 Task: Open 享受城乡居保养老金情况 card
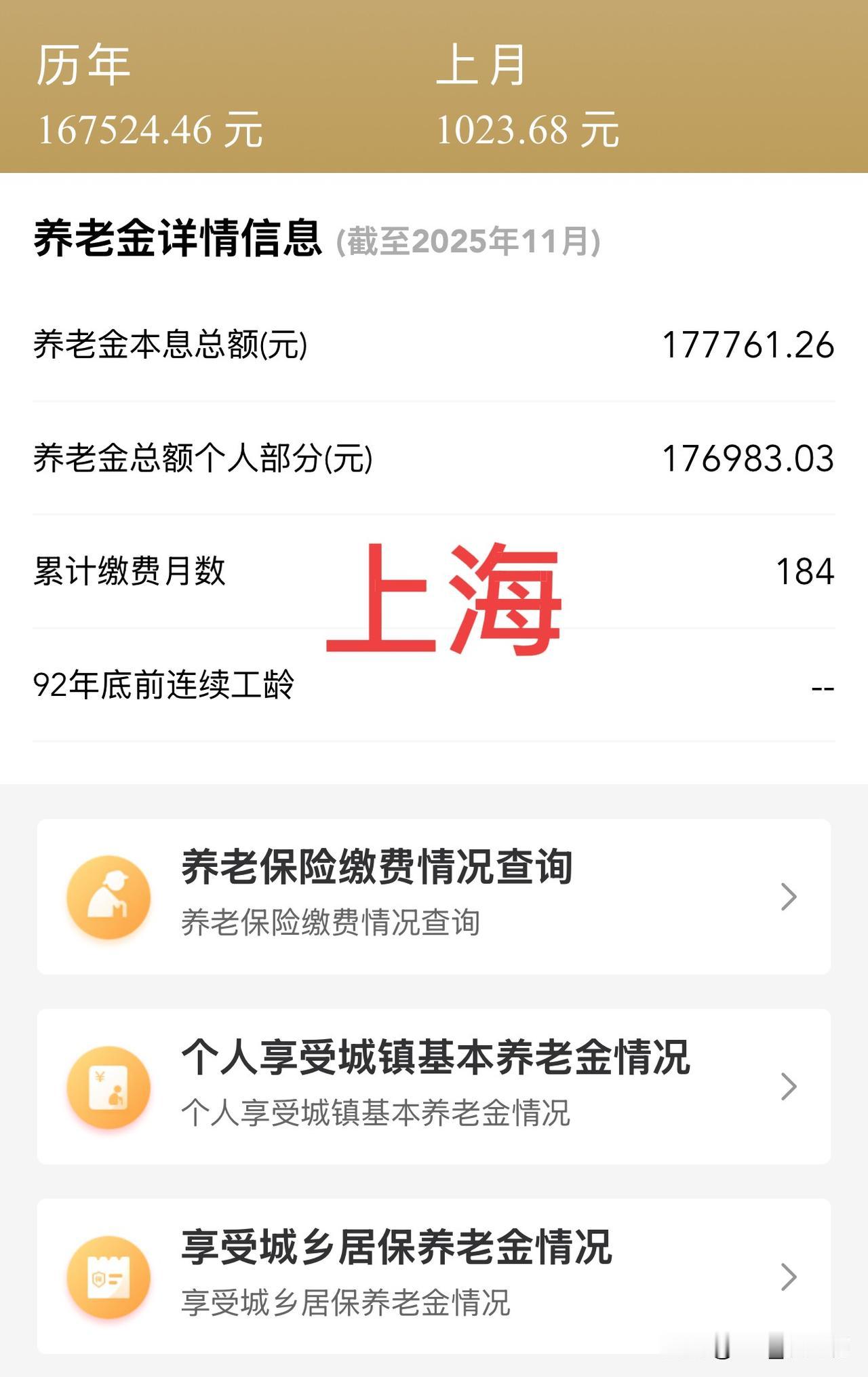(x=434, y=1275)
